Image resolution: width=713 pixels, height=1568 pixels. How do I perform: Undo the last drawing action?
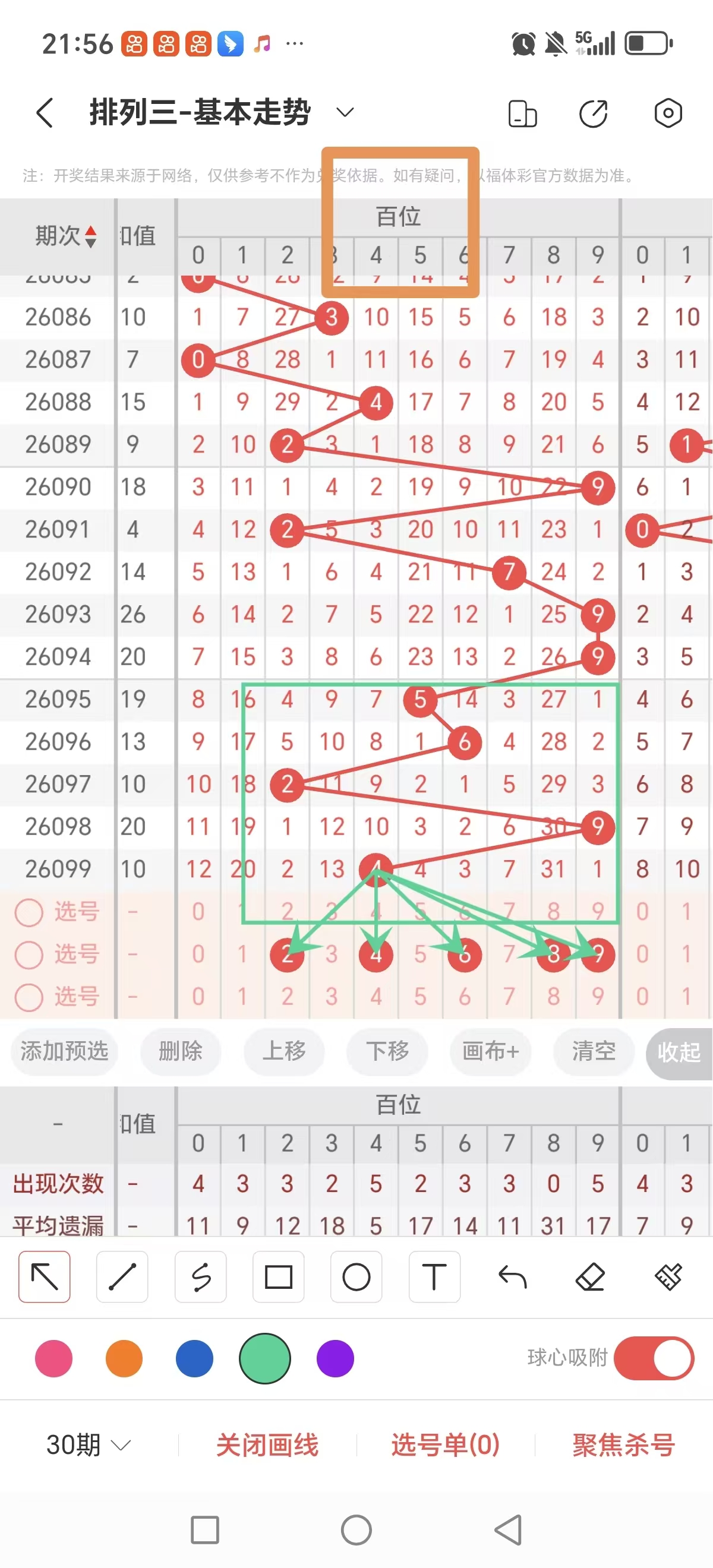coord(512,1278)
